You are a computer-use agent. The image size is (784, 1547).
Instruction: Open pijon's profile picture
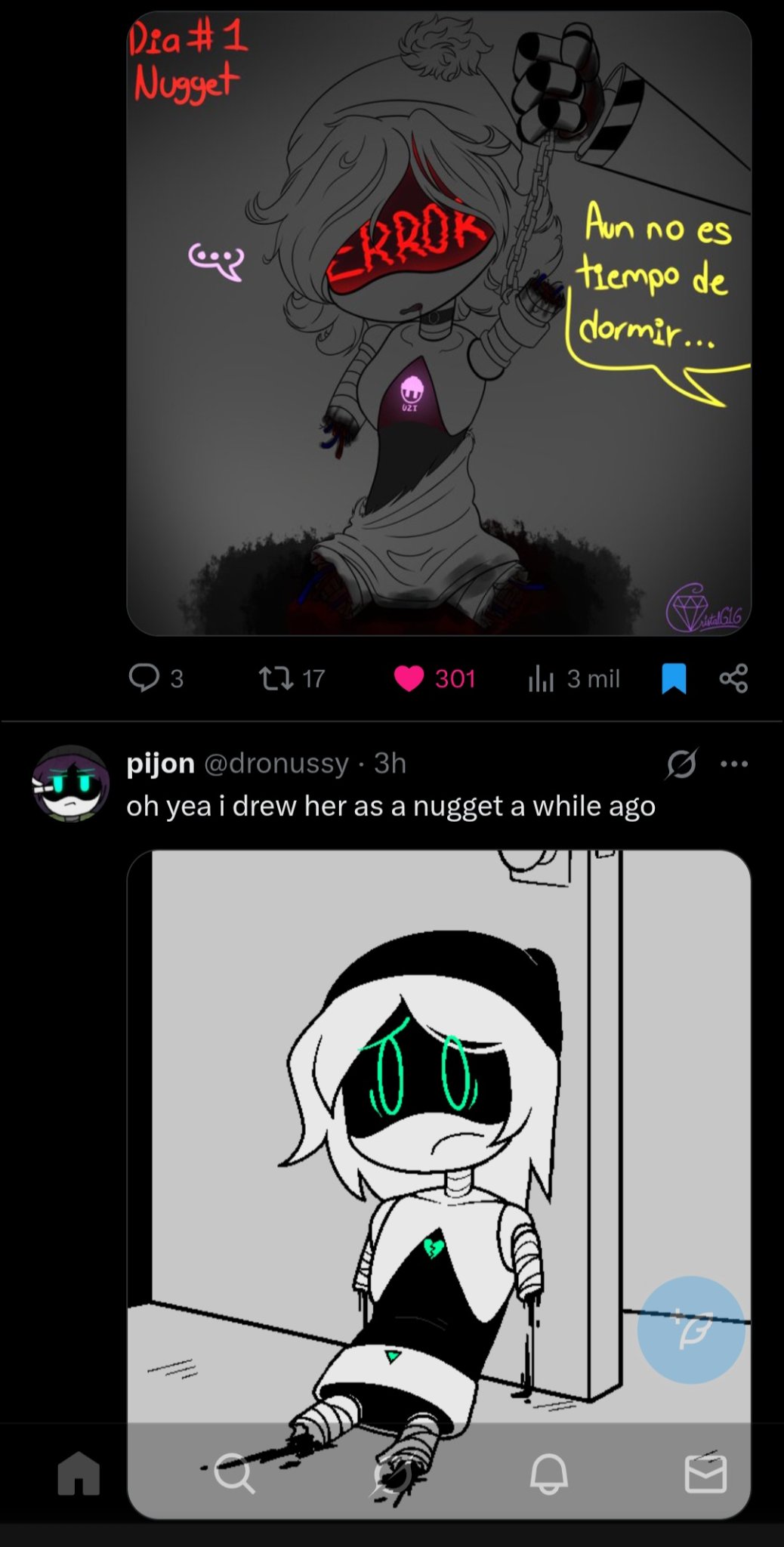point(71,783)
